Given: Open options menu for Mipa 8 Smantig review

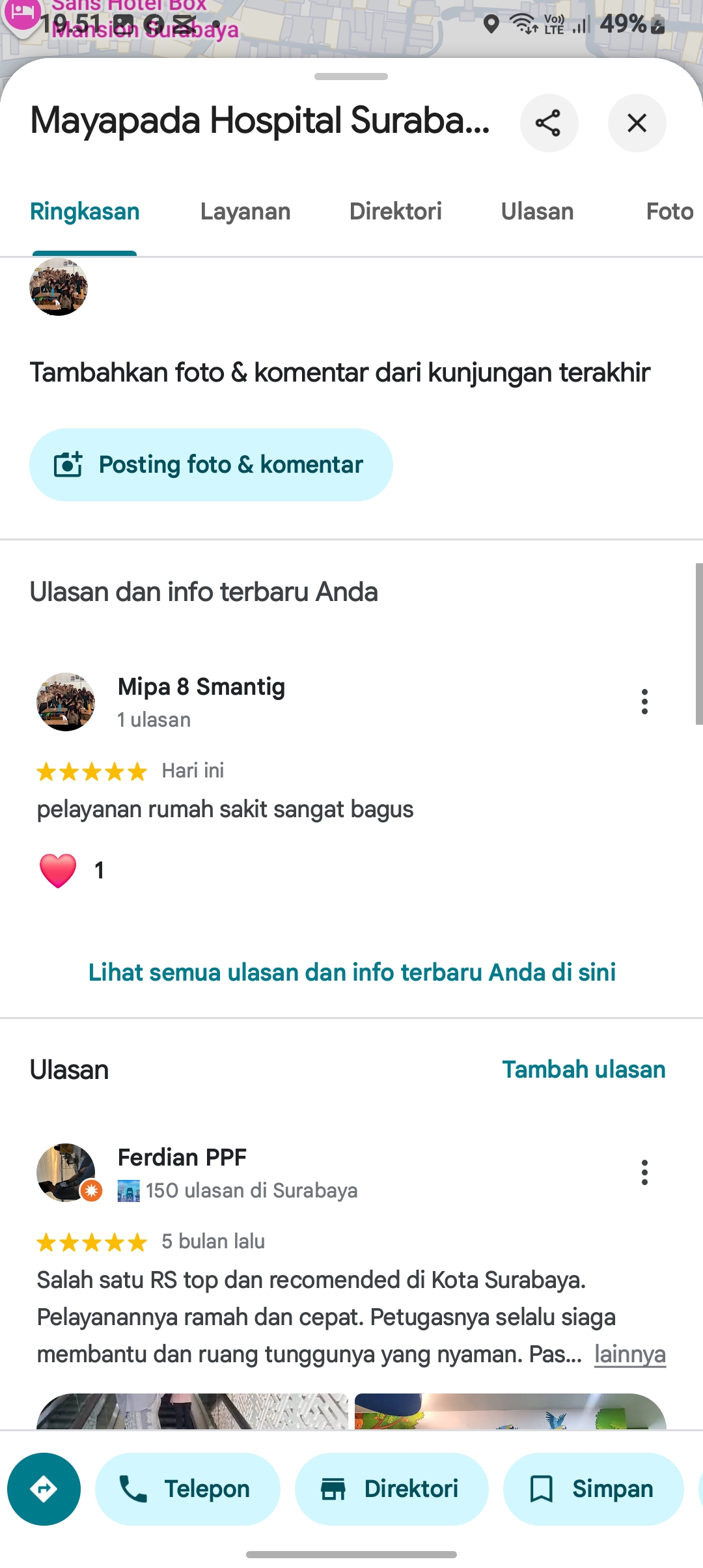Looking at the screenshot, I should [x=644, y=702].
